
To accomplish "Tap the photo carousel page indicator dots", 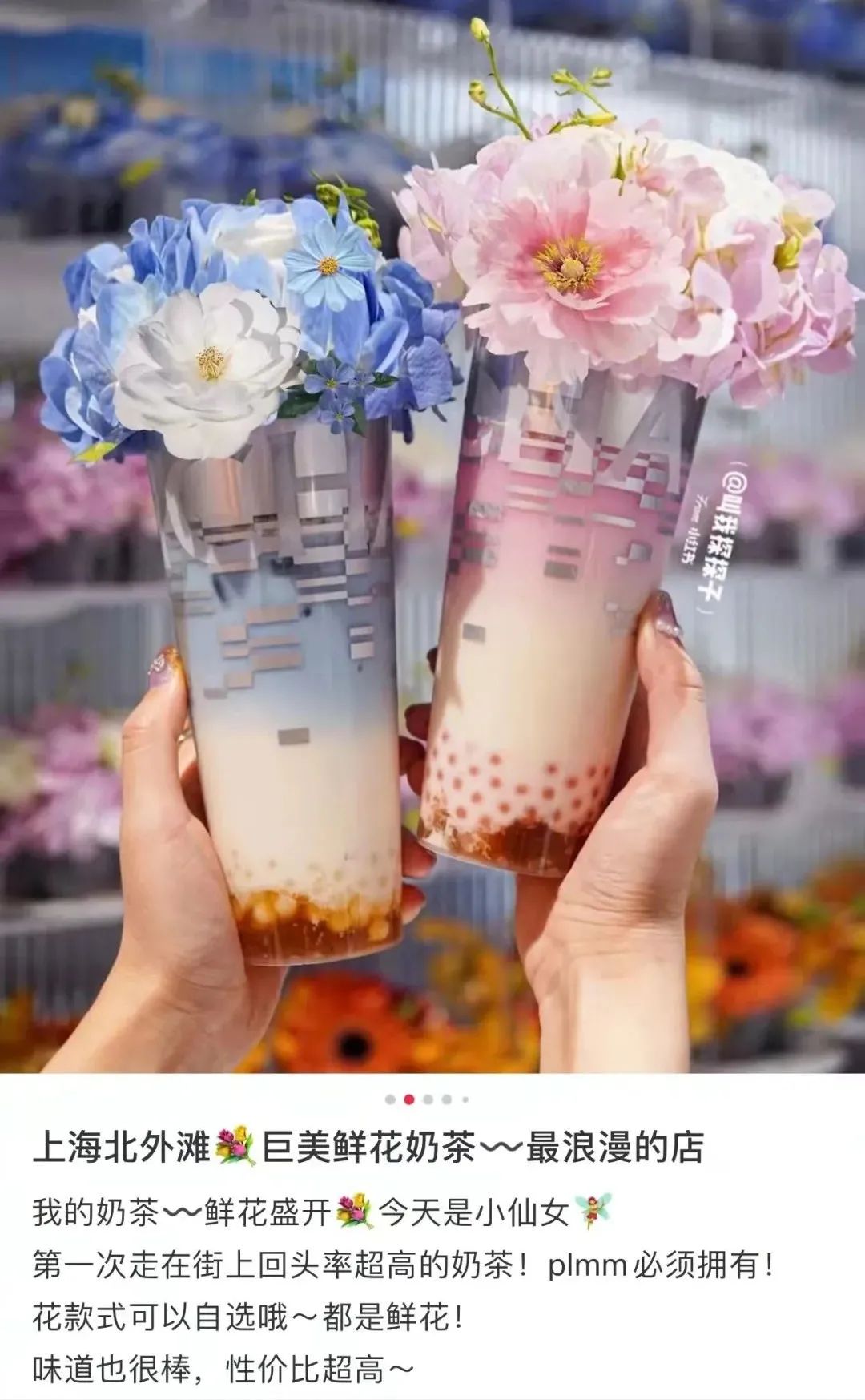I will [428, 1099].
